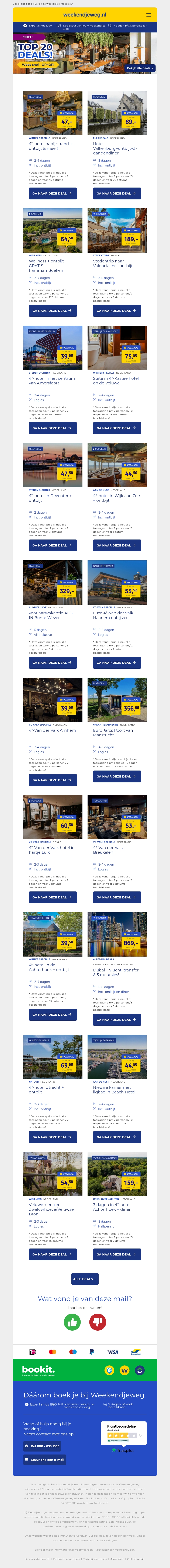The image size is (170, 1568).
Task: Go to the 4*-hotel nabij strand deal
Action: [53, 193]
